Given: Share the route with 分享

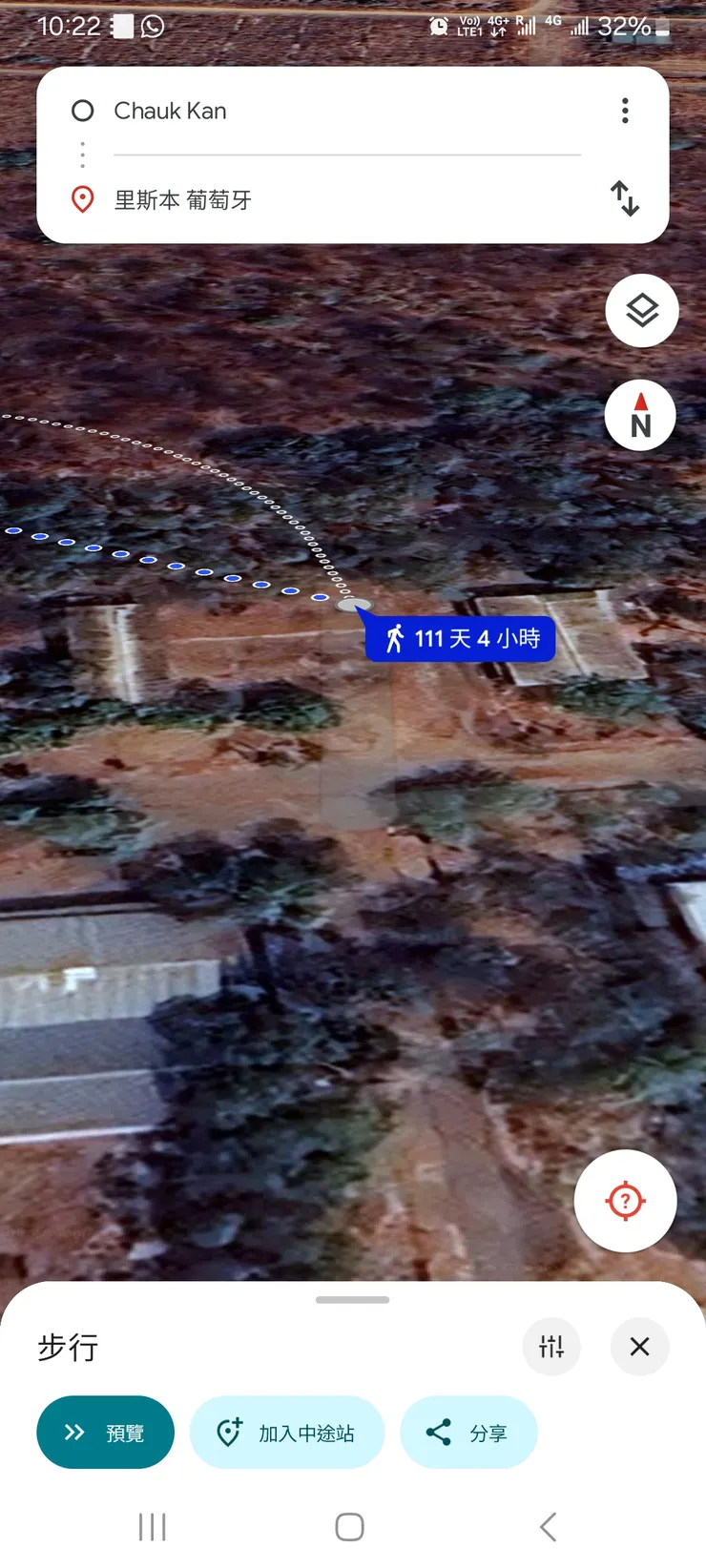Looking at the screenshot, I should pyautogui.click(x=468, y=1433).
